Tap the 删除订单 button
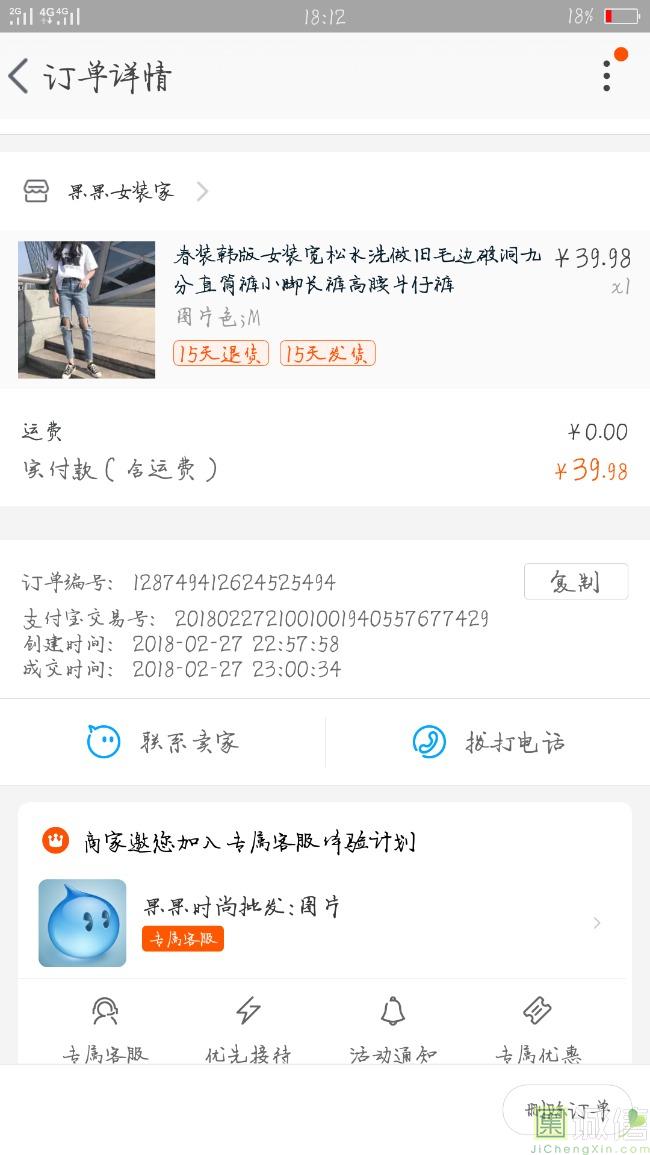The height and width of the screenshot is (1155, 650). coord(566,1110)
